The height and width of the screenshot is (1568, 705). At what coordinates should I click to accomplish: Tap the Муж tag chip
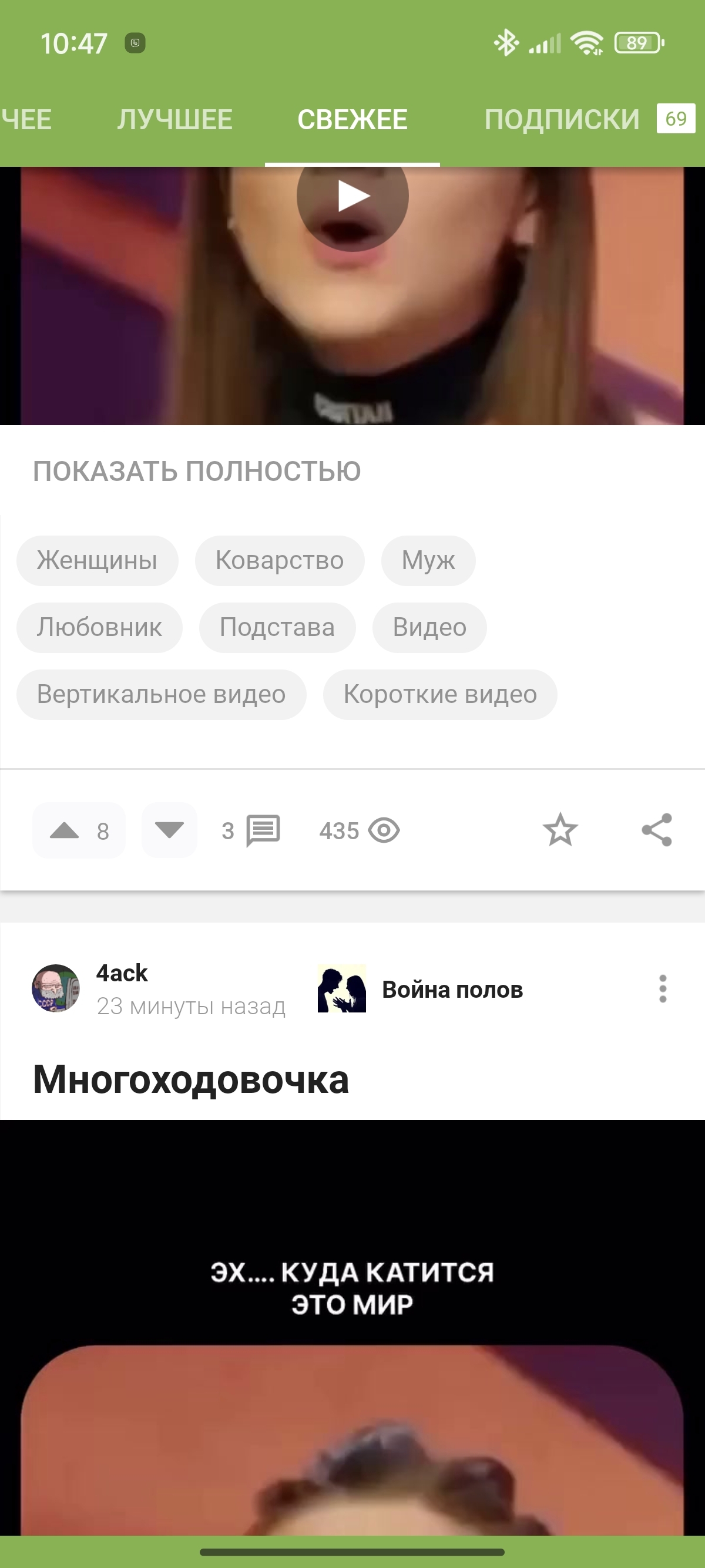[x=428, y=561]
